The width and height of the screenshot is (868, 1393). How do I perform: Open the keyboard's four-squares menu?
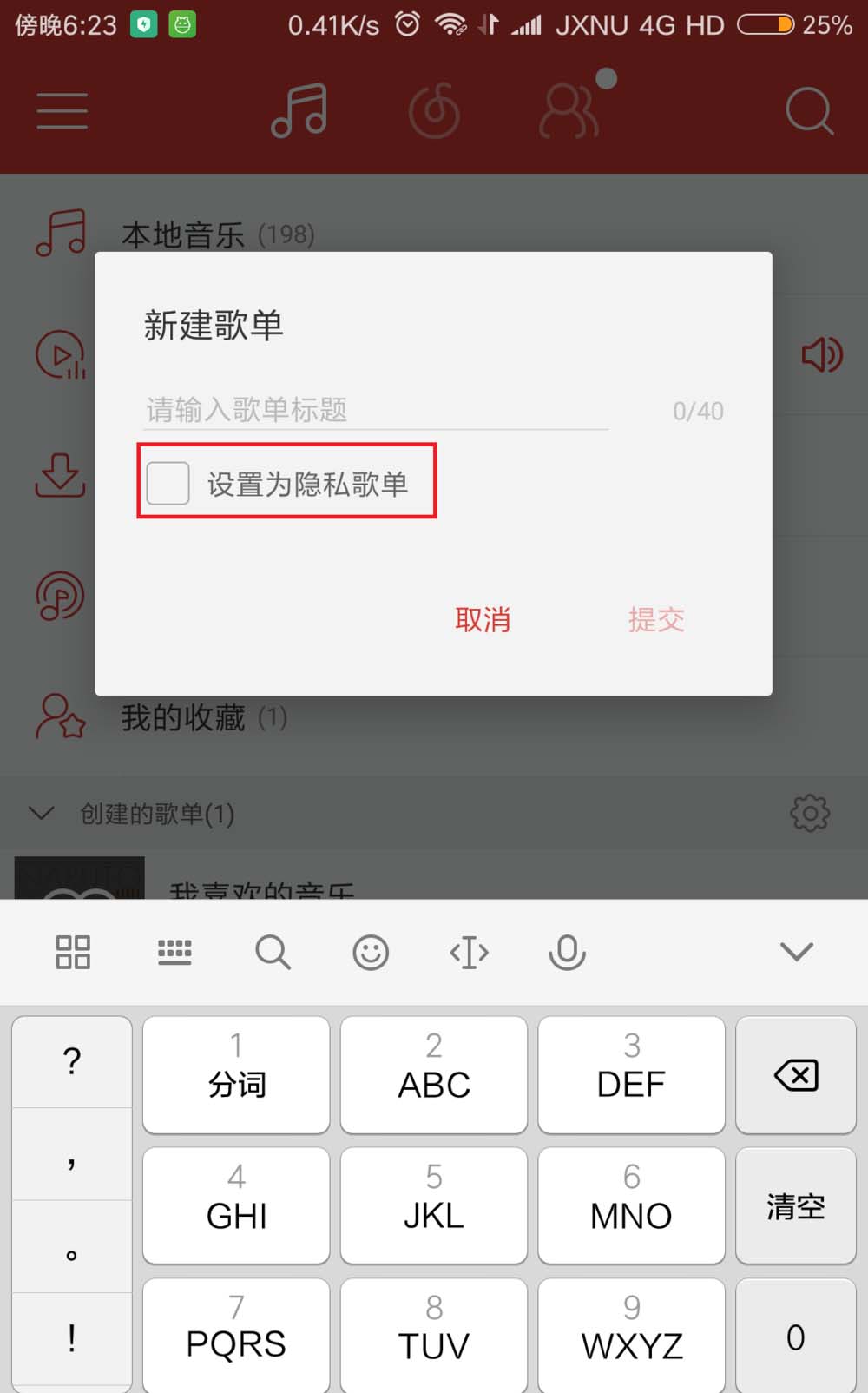73,953
